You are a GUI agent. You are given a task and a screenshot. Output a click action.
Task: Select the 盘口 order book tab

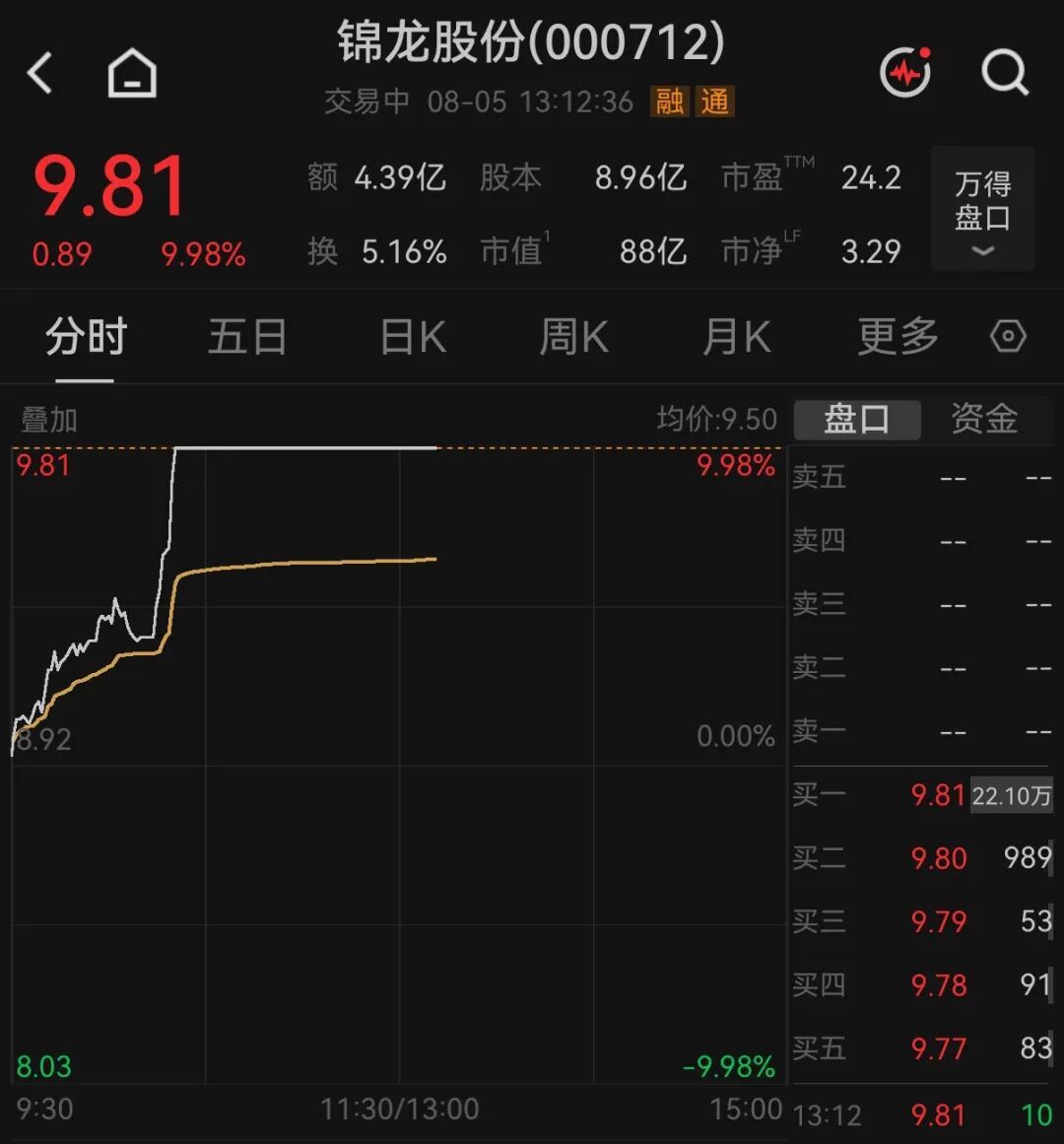[x=857, y=420]
